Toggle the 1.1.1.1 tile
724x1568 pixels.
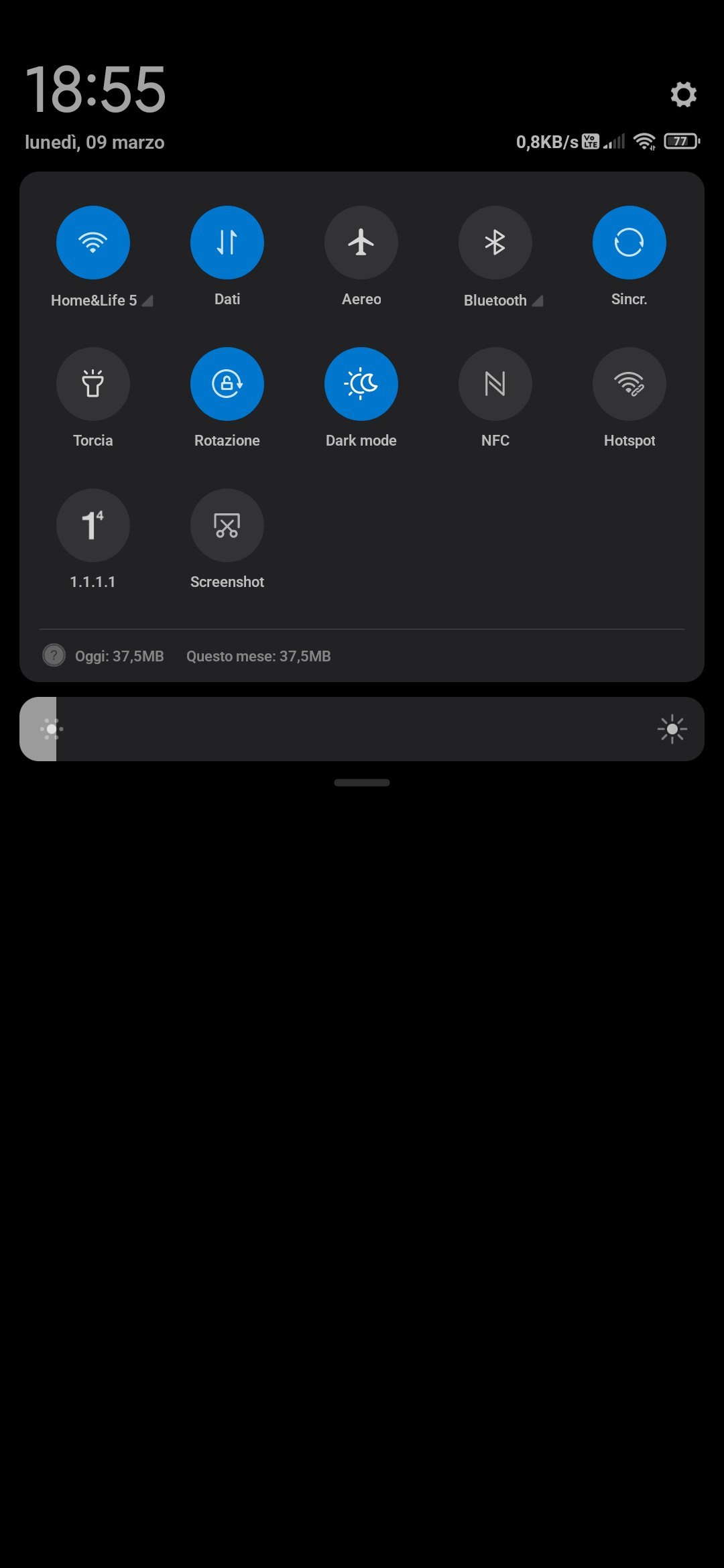coord(93,525)
